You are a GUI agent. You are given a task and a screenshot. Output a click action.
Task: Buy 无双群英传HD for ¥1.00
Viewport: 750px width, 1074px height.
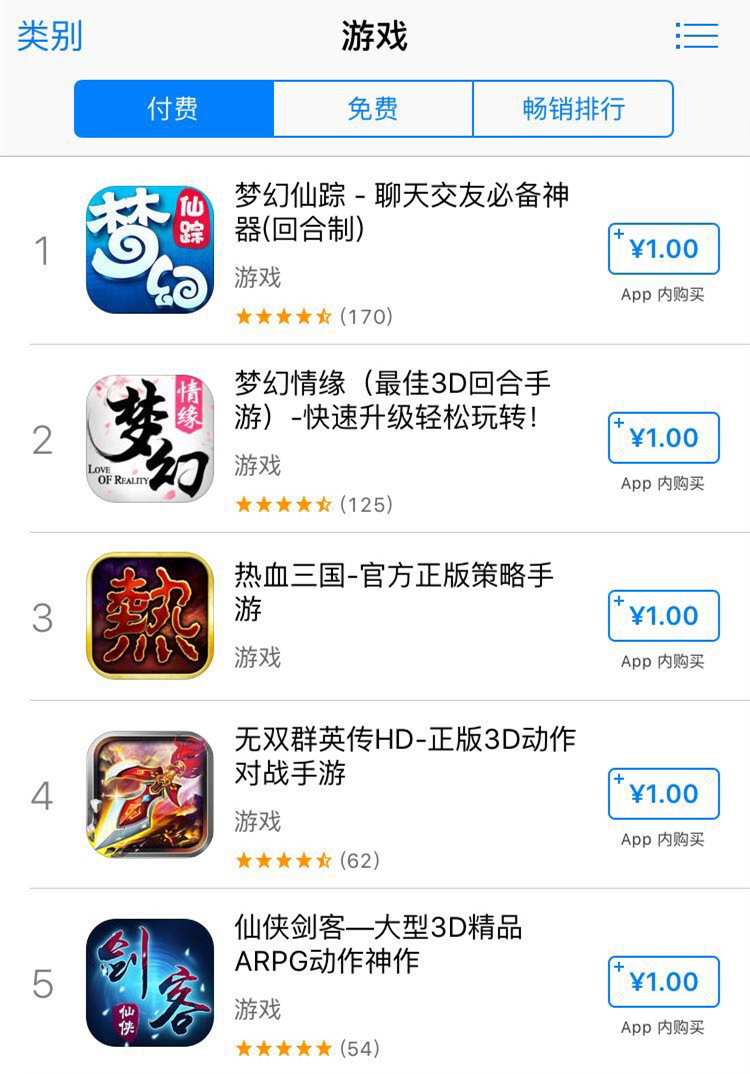coord(664,794)
